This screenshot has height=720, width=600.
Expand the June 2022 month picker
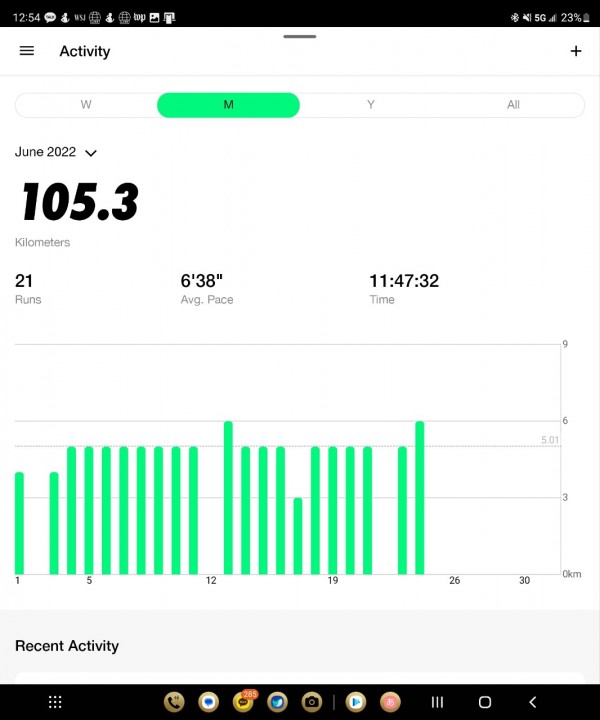(56, 152)
